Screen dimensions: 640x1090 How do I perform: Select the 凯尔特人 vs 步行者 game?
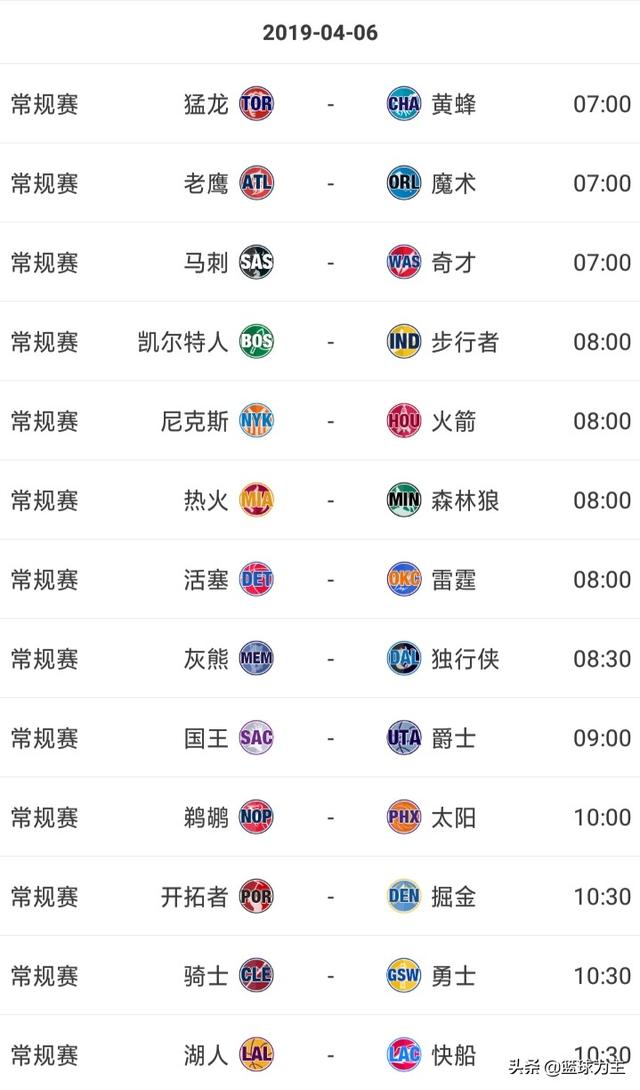(320, 341)
